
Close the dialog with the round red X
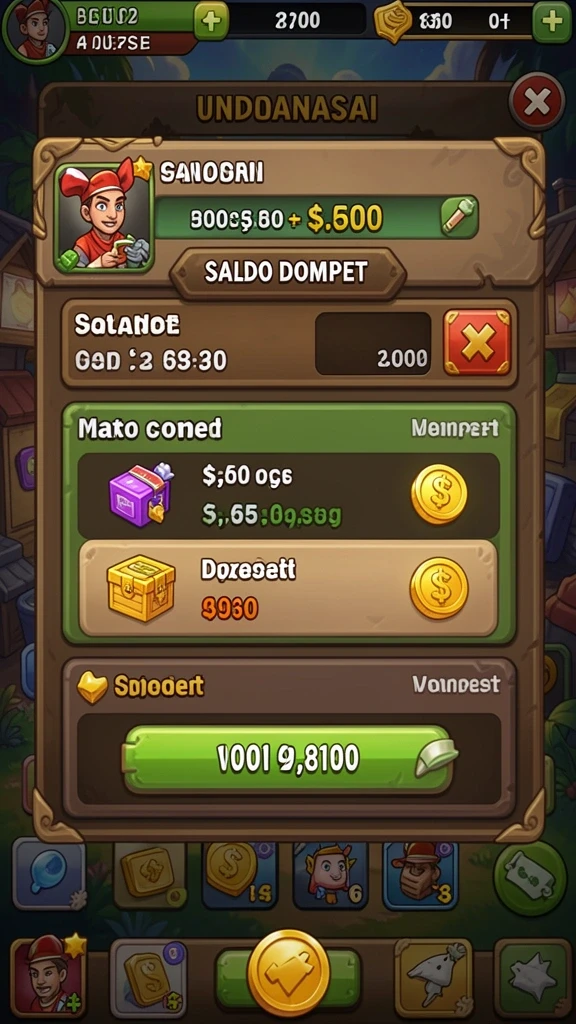pyautogui.click(x=537, y=102)
